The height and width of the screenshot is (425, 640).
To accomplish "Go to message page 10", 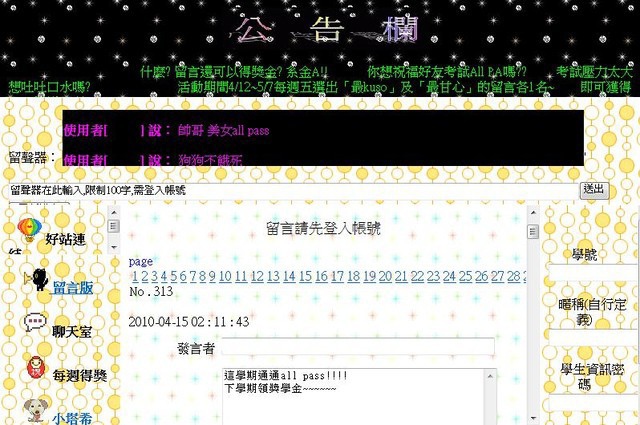I will [x=225, y=277].
